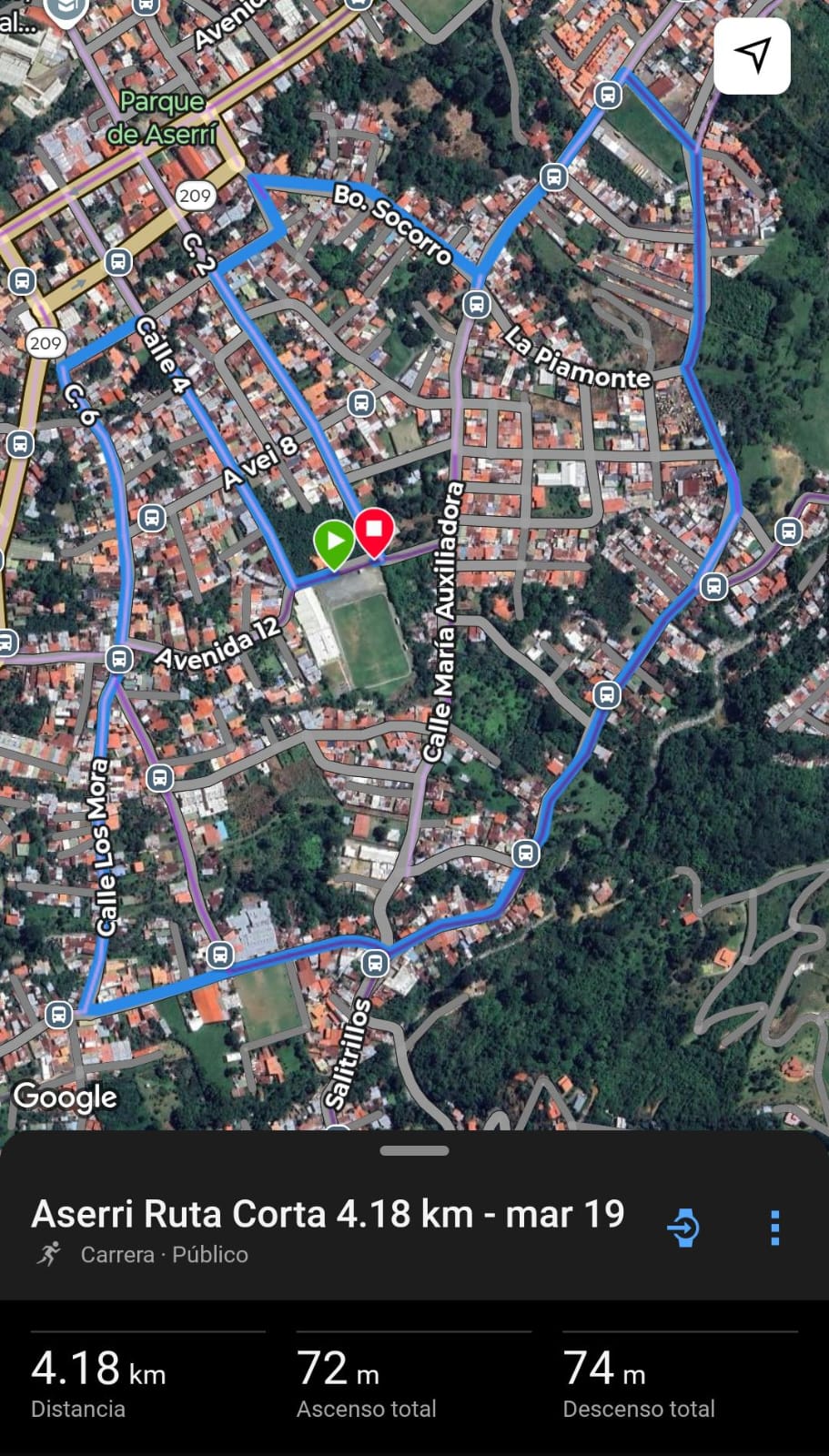The width and height of the screenshot is (829, 1456).
Task: Center map on my current location
Action: [x=752, y=56]
